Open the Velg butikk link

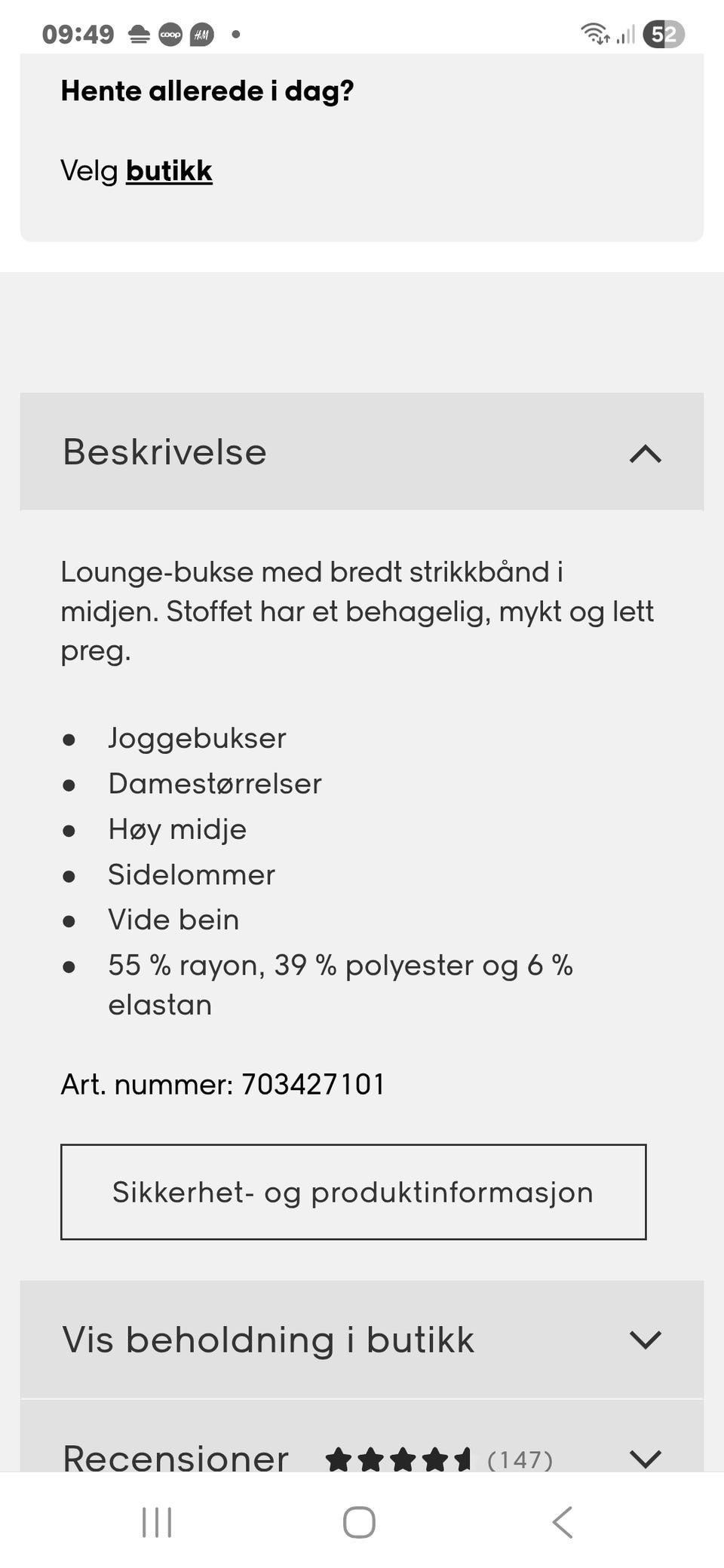coord(168,170)
